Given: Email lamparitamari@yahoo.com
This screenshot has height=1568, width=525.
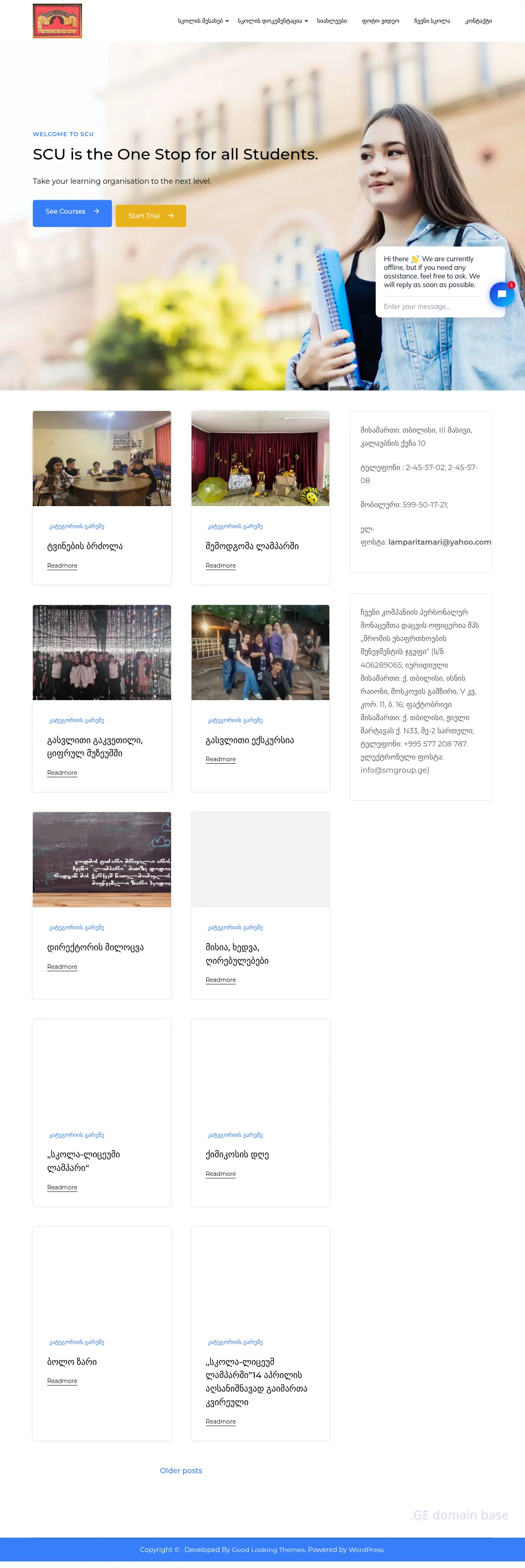Looking at the screenshot, I should coord(439,542).
